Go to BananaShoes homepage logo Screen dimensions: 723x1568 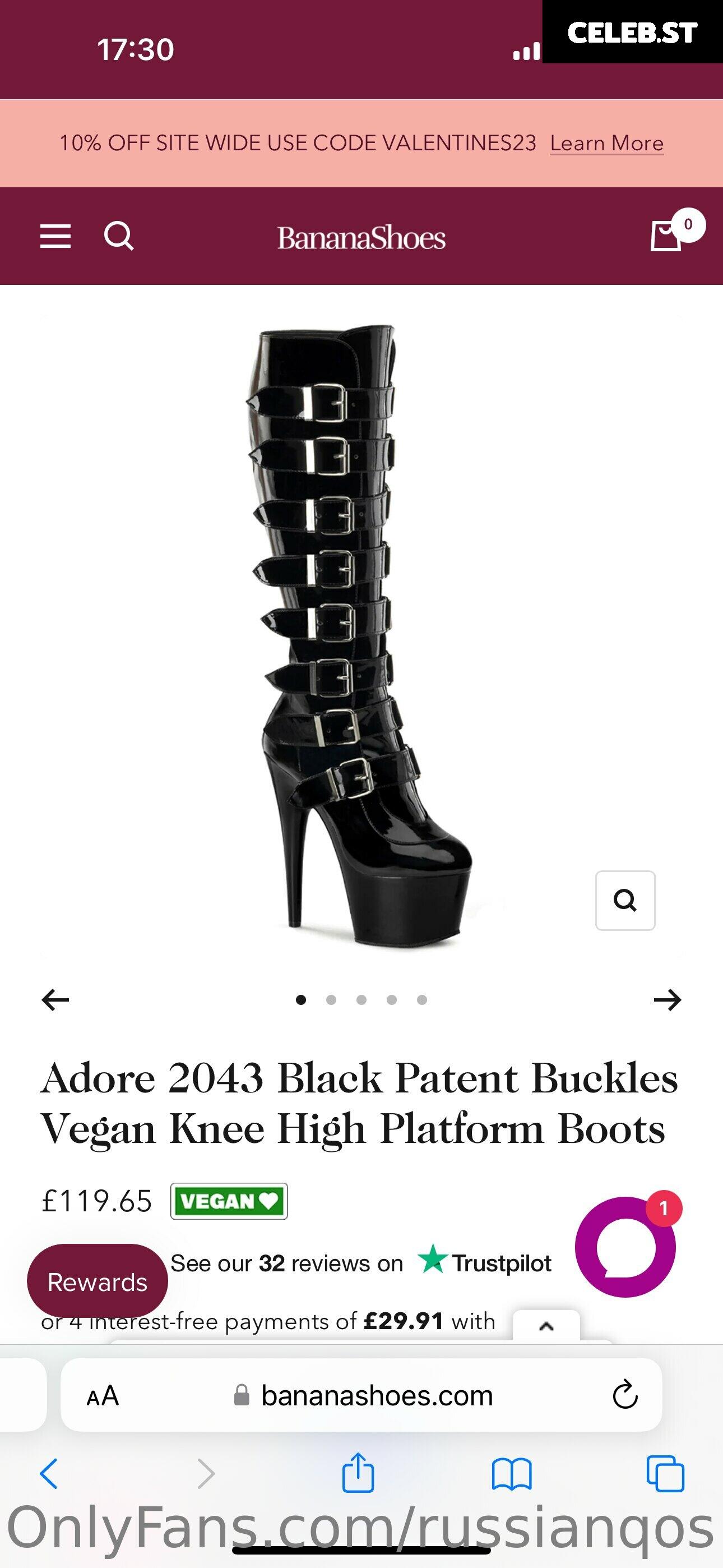click(x=361, y=238)
